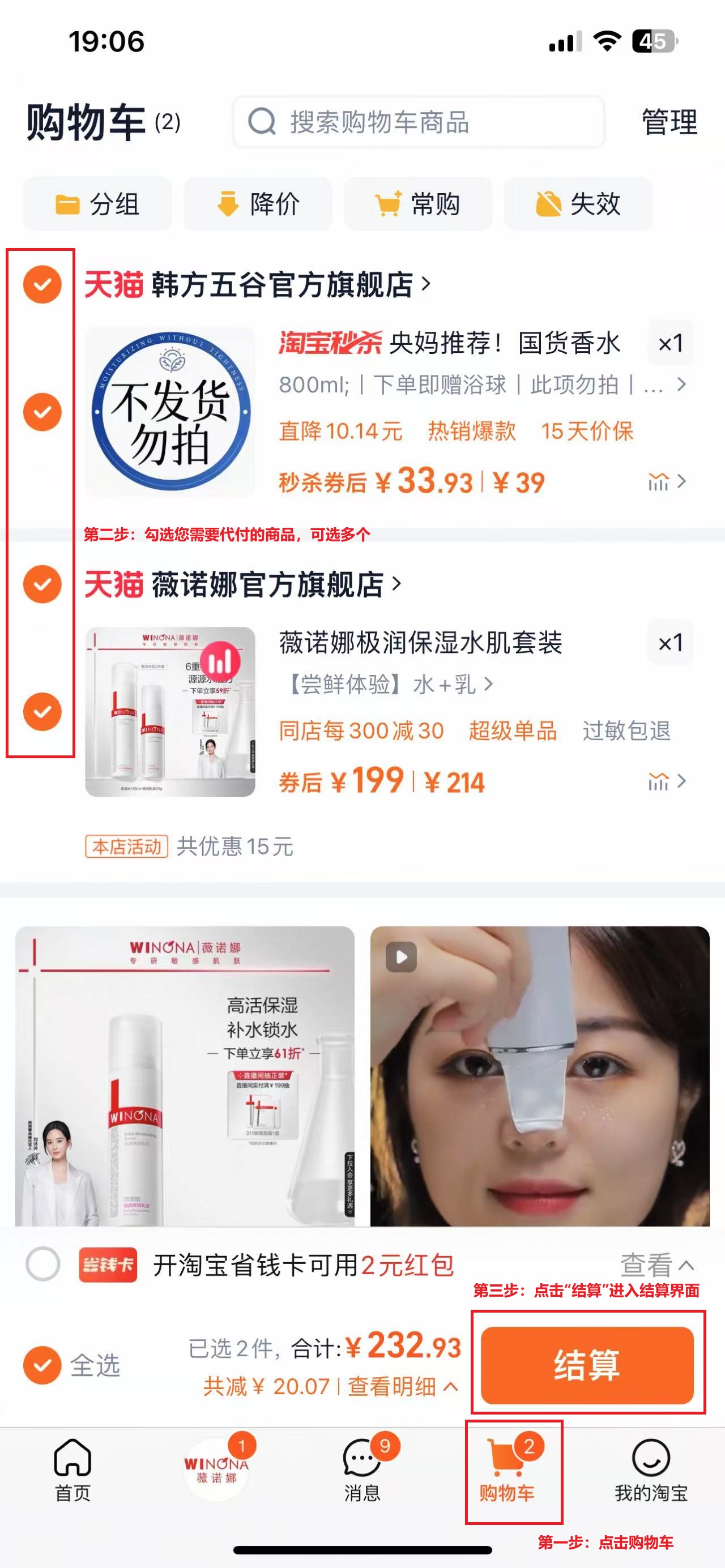
Task: Select the 失效 expired items chip
Action: [578, 204]
